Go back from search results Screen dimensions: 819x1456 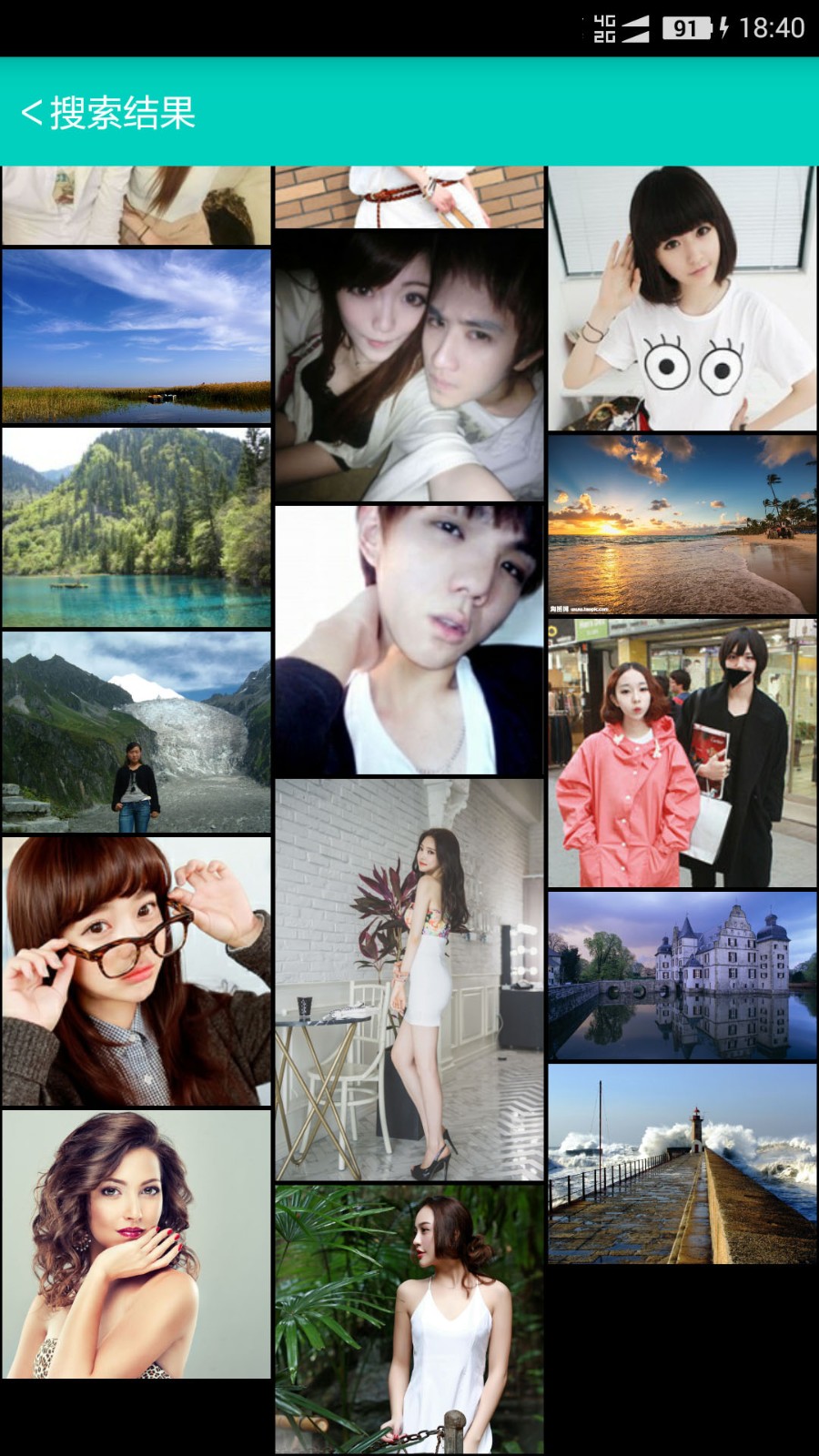[33, 113]
